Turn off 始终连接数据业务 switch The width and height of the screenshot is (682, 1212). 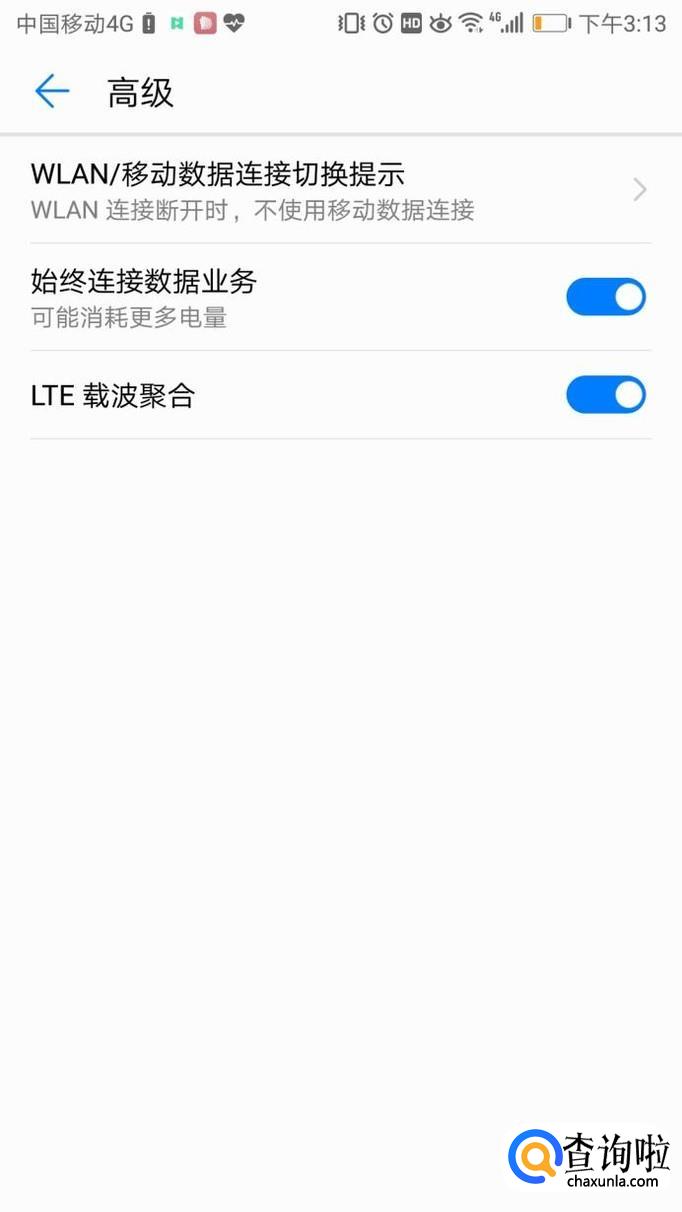click(x=605, y=297)
